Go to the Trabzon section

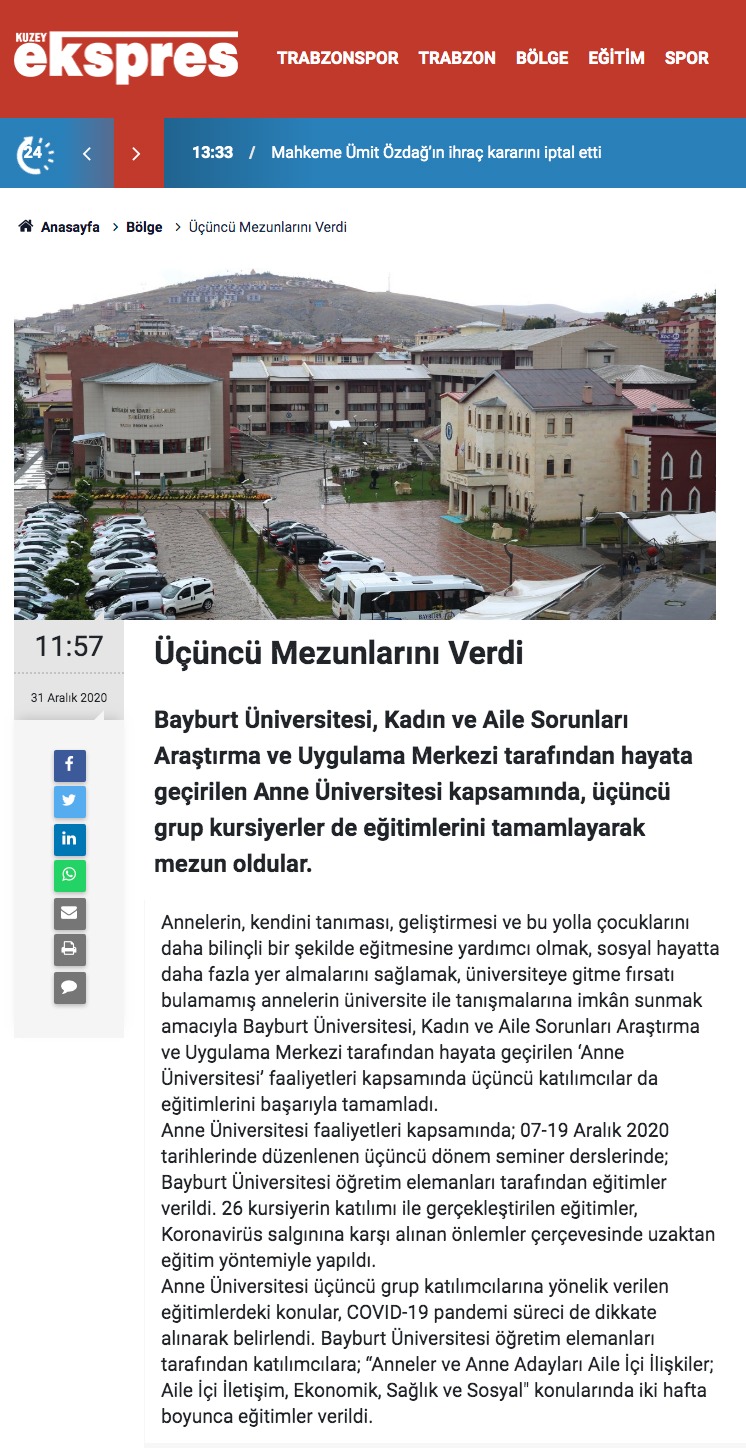pos(457,58)
